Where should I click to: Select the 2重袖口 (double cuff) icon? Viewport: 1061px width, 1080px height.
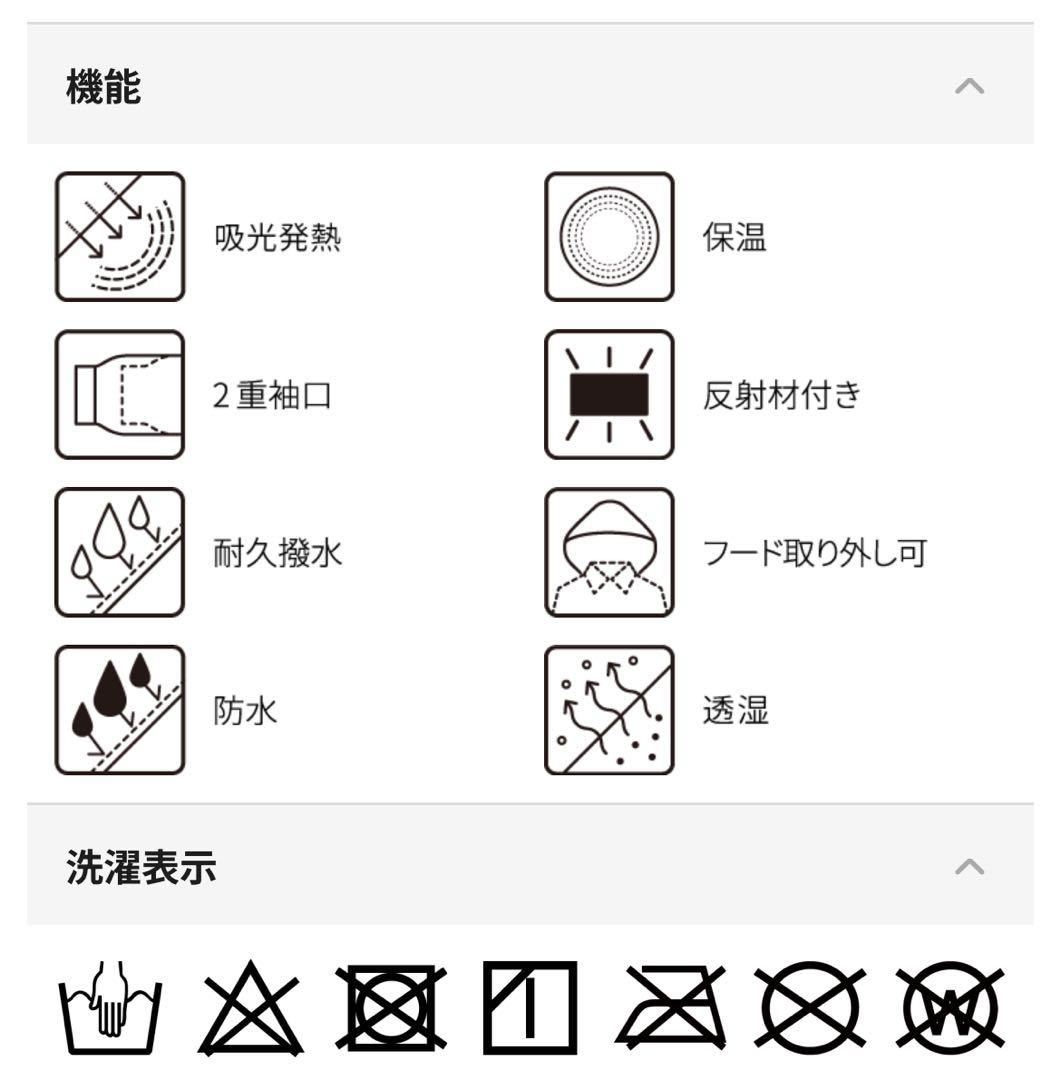point(119,394)
